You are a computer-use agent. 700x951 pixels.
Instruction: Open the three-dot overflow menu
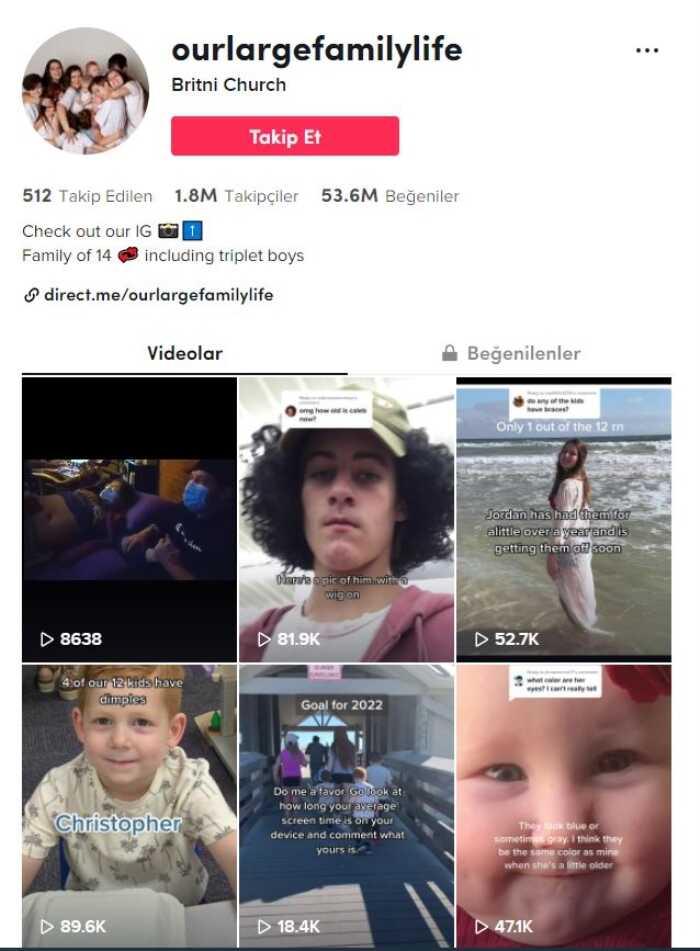pyautogui.click(x=647, y=51)
